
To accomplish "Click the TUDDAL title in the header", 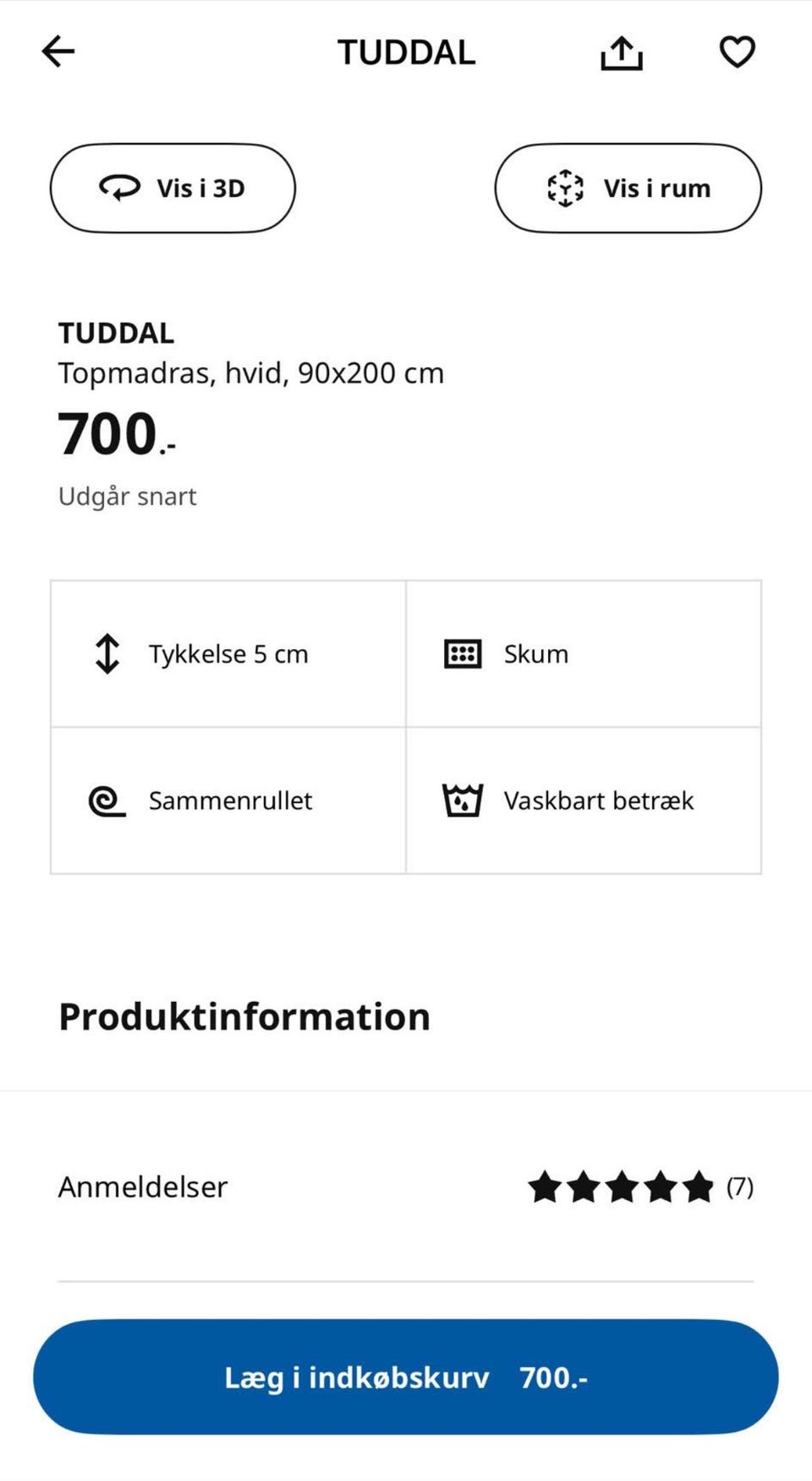I will click(x=406, y=51).
